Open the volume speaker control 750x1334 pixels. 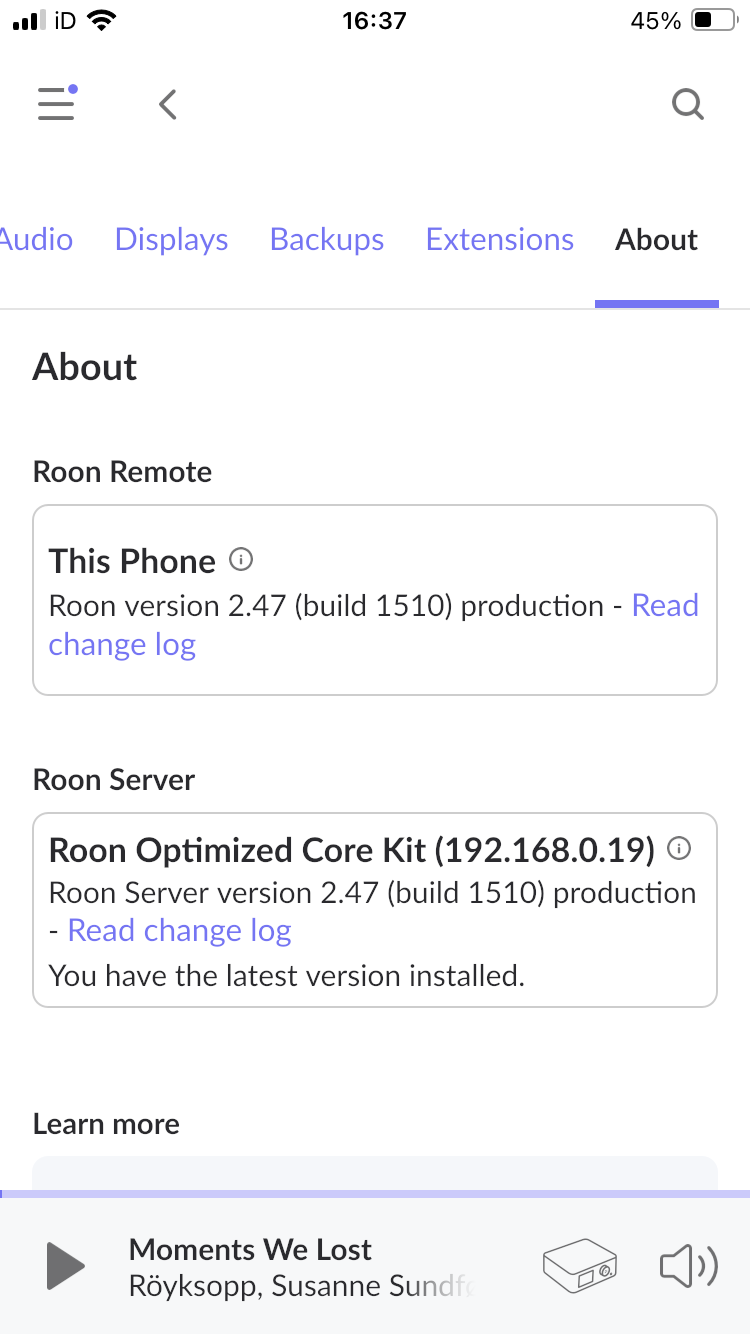(x=689, y=1267)
